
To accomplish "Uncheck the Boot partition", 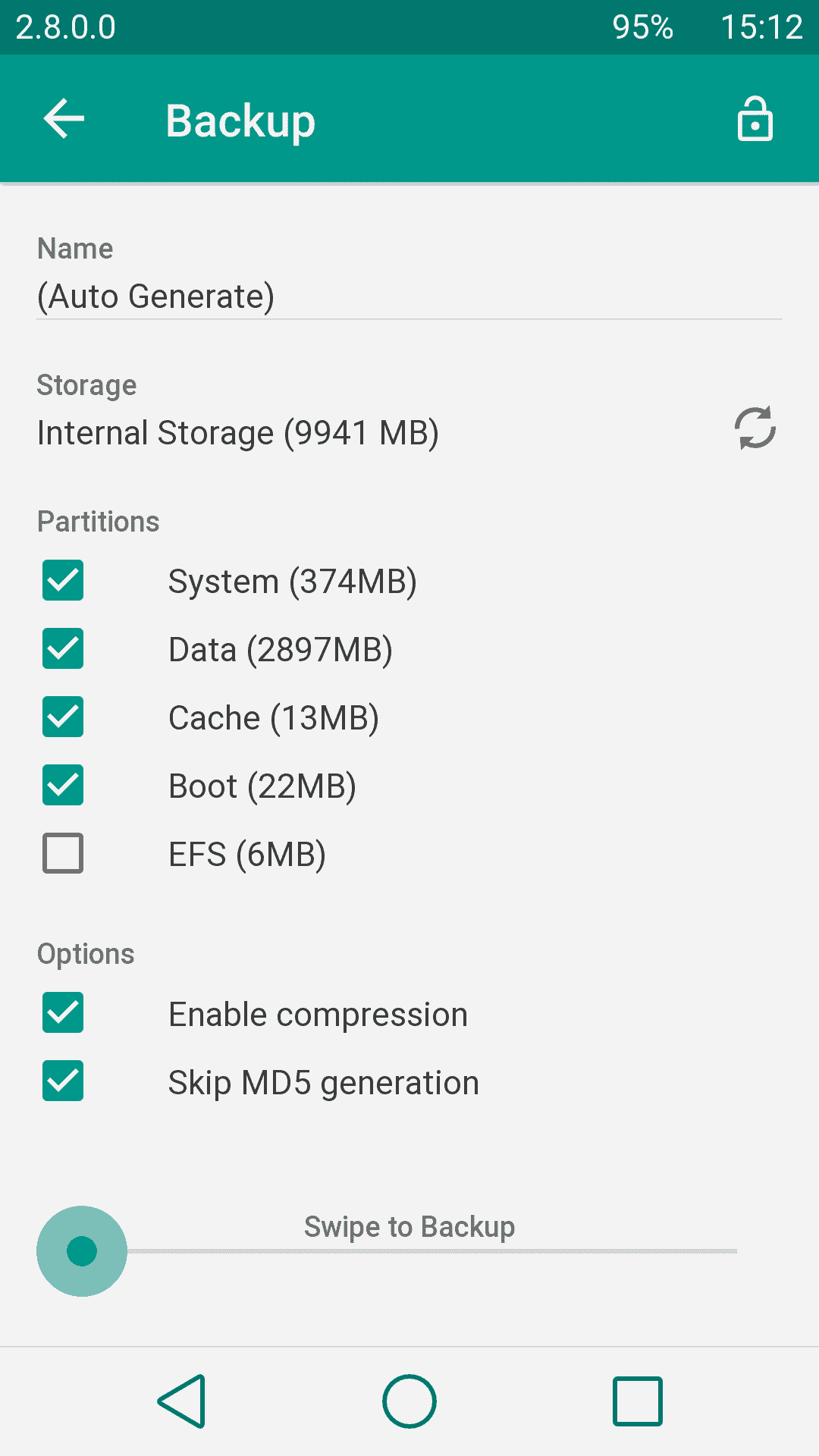I will coord(62,786).
